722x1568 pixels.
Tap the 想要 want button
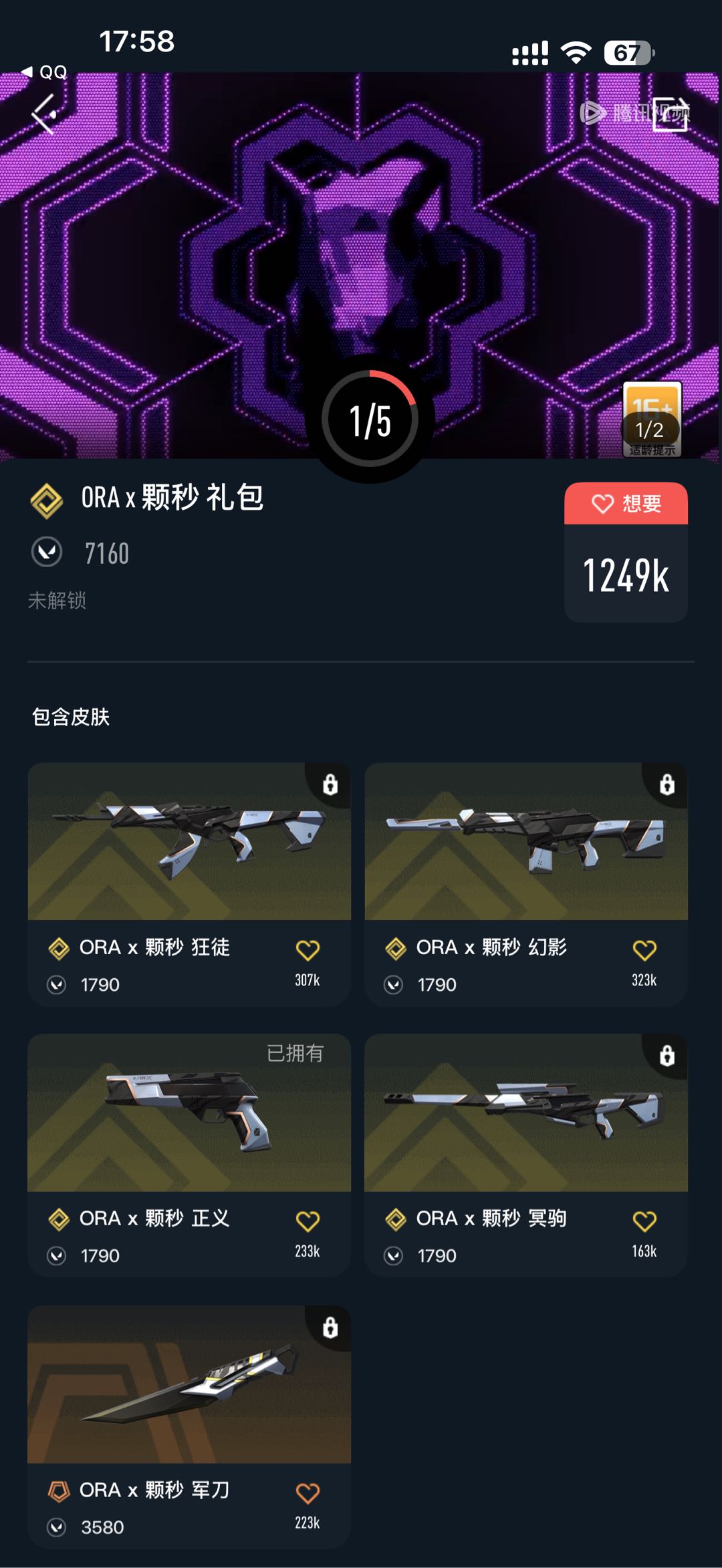coord(626,504)
